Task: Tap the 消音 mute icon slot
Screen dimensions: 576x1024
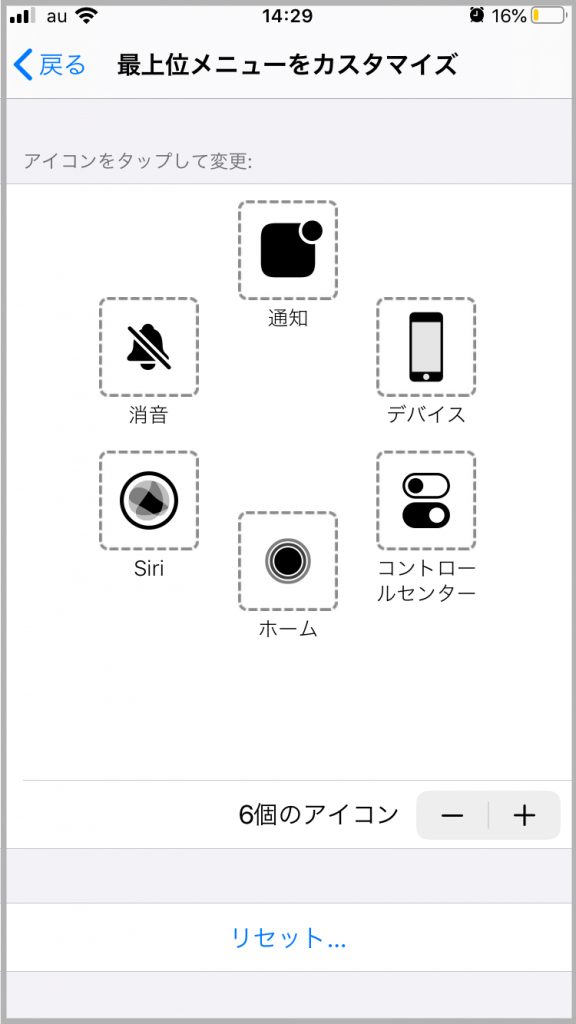Action: click(149, 347)
